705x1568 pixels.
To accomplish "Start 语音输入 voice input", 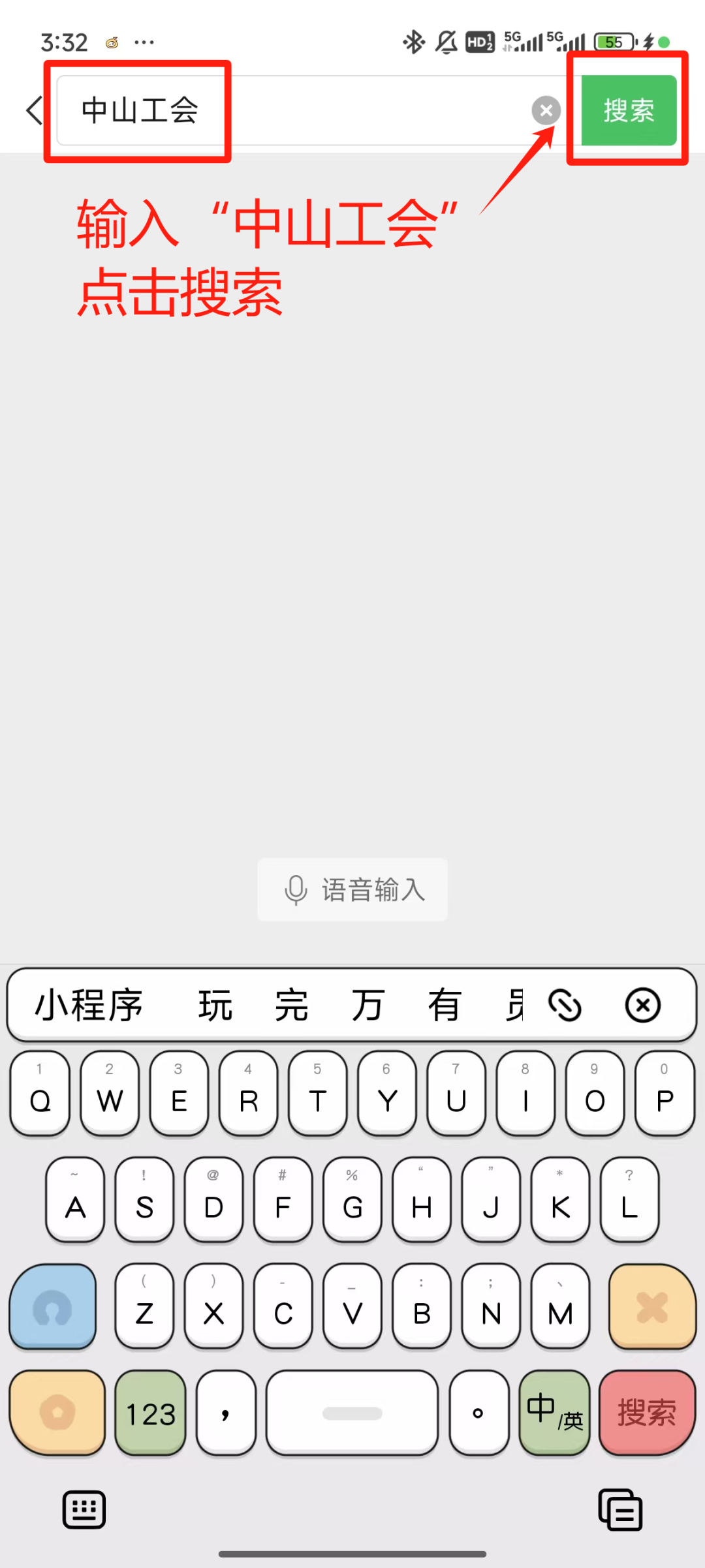I will 352,889.
